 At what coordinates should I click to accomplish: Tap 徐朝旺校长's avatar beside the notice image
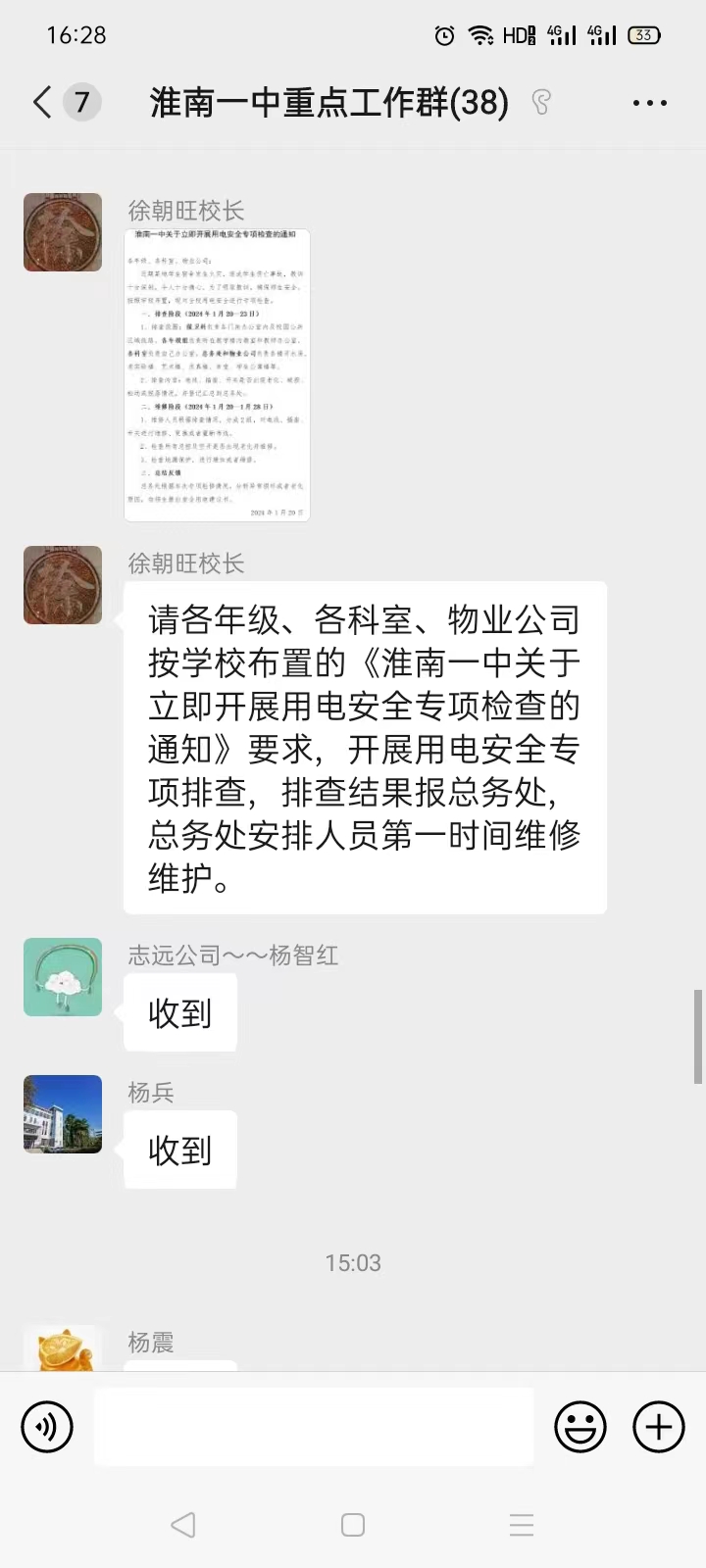click(63, 232)
